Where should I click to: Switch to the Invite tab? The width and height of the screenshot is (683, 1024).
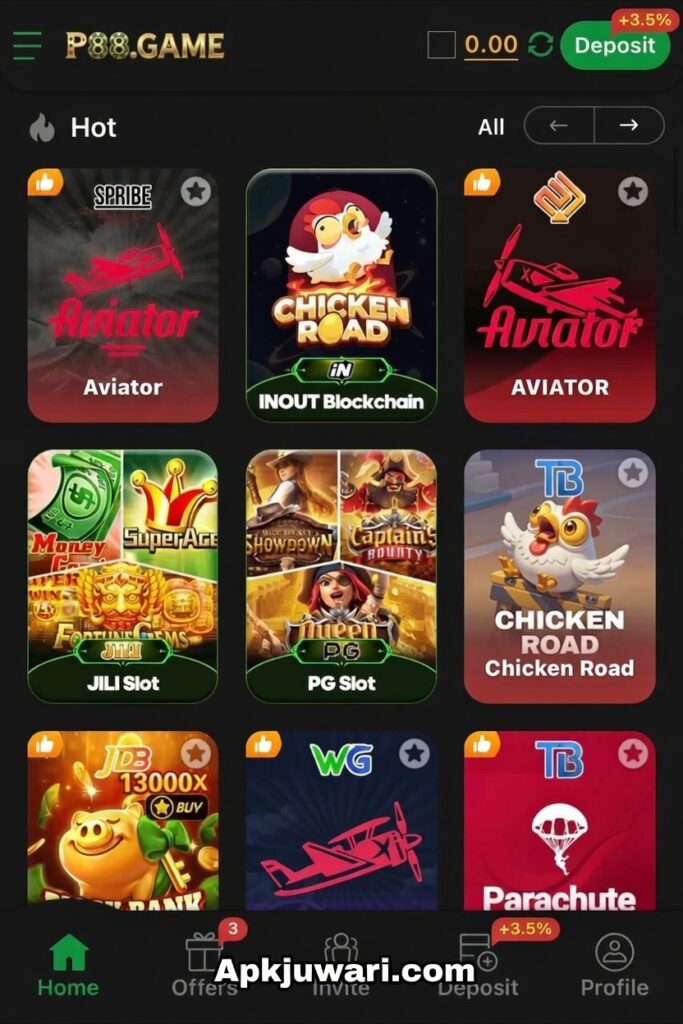tap(341, 965)
